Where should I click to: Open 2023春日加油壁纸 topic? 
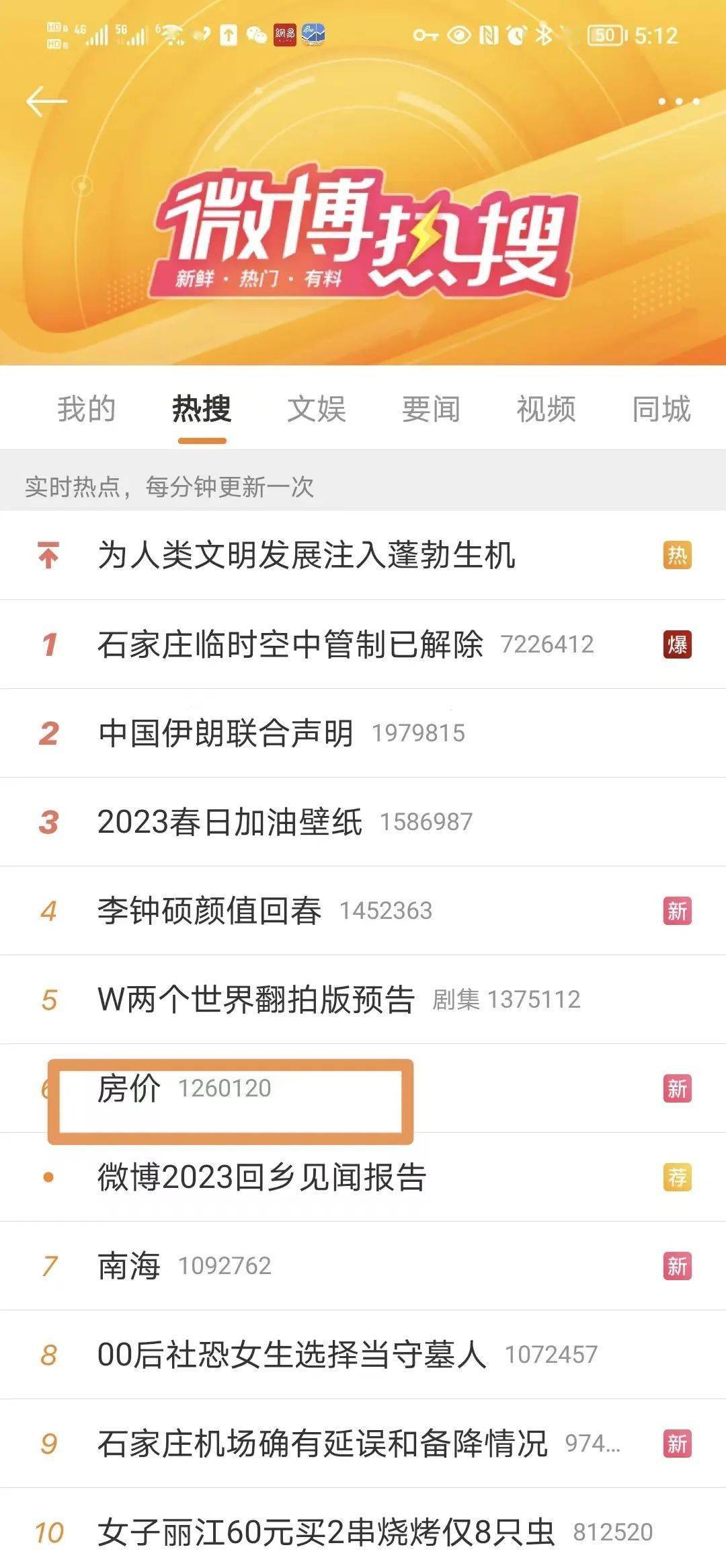click(x=230, y=822)
